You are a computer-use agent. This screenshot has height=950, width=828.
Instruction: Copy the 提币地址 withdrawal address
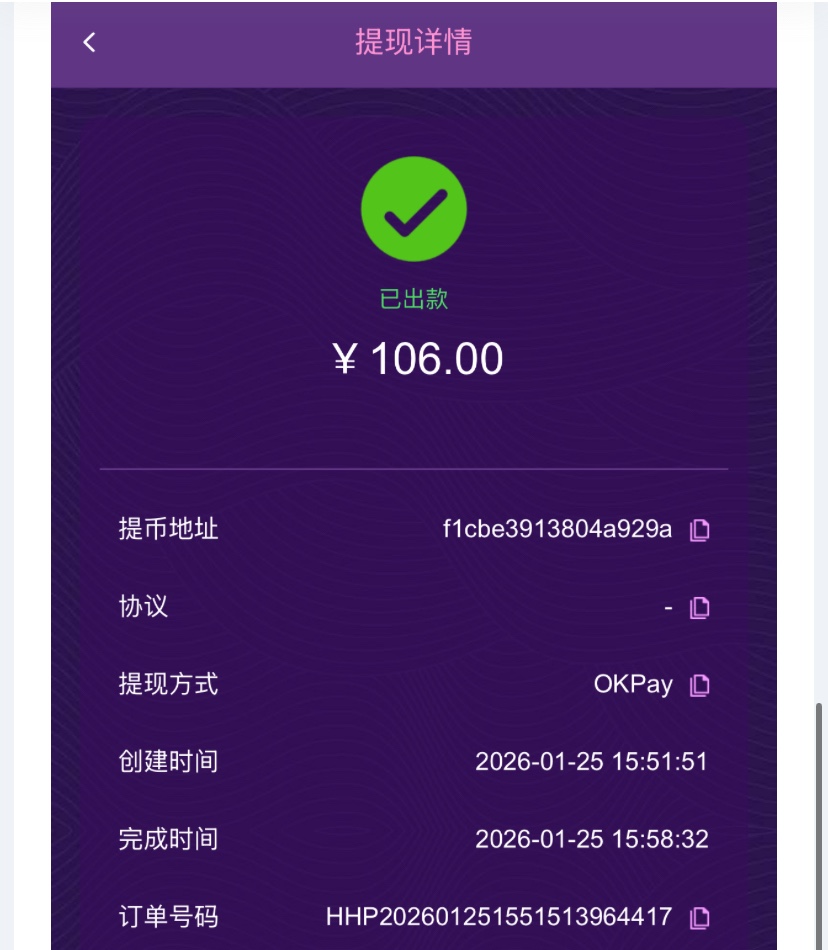700,530
